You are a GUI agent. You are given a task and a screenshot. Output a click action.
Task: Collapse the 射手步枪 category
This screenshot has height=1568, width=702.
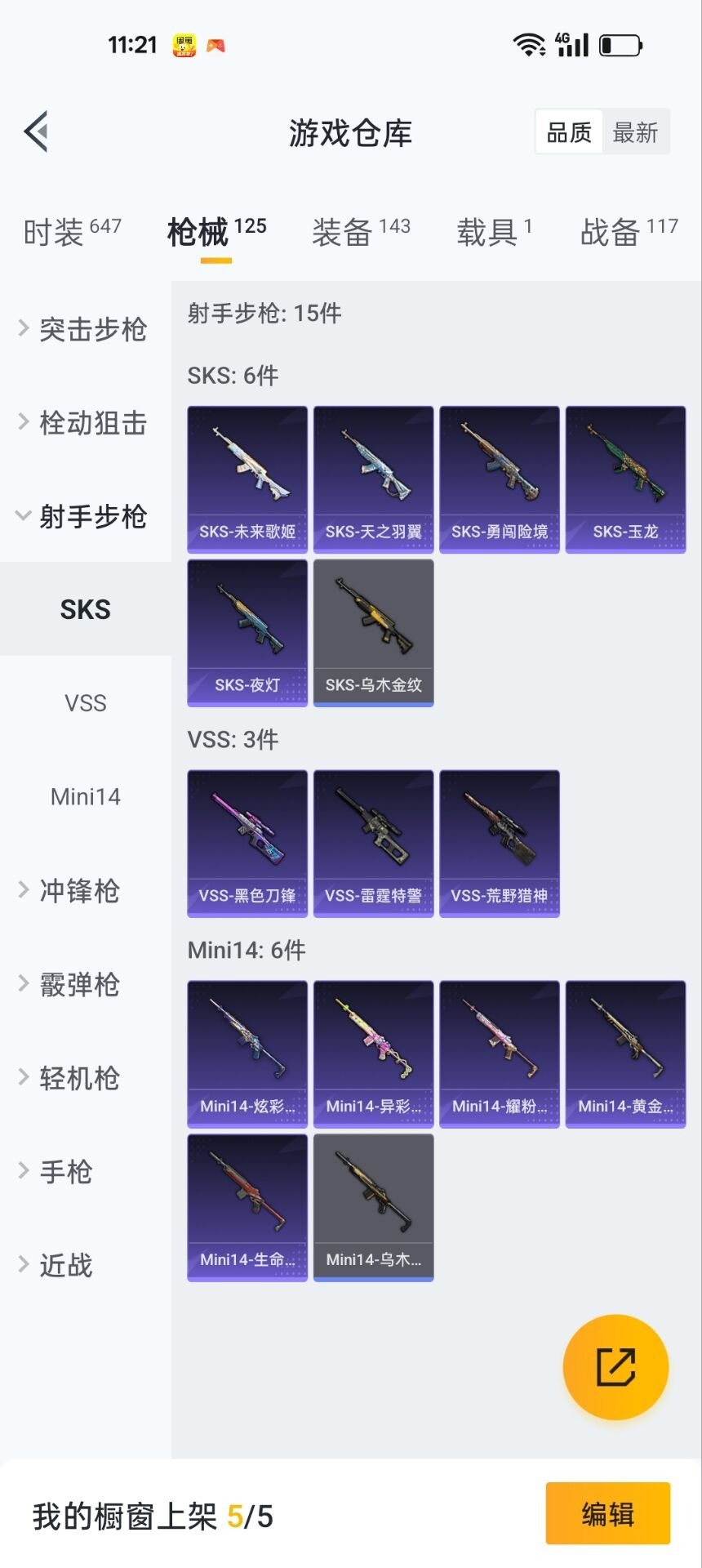tap(83, 516)
